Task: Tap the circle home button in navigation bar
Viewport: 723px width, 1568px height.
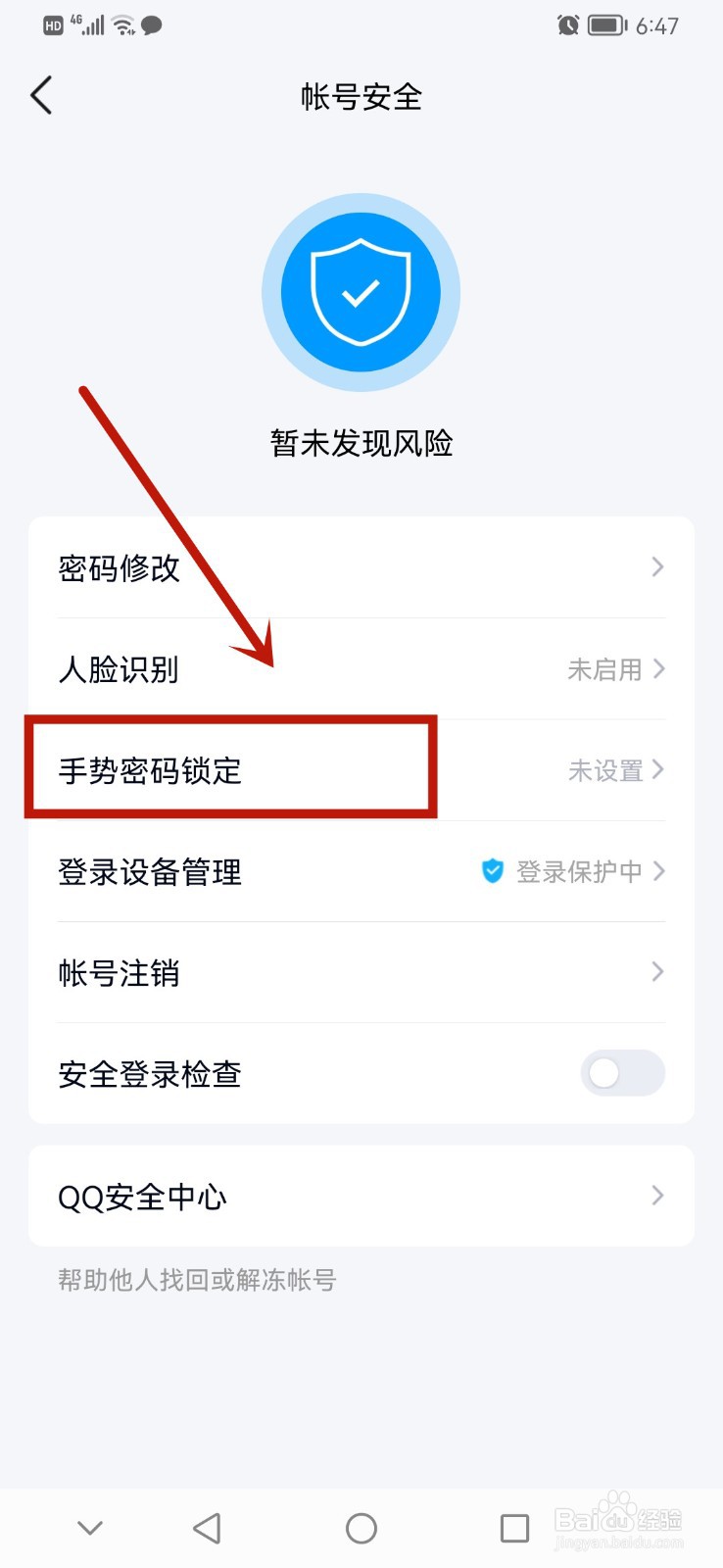Action: tap(361, 1527)
